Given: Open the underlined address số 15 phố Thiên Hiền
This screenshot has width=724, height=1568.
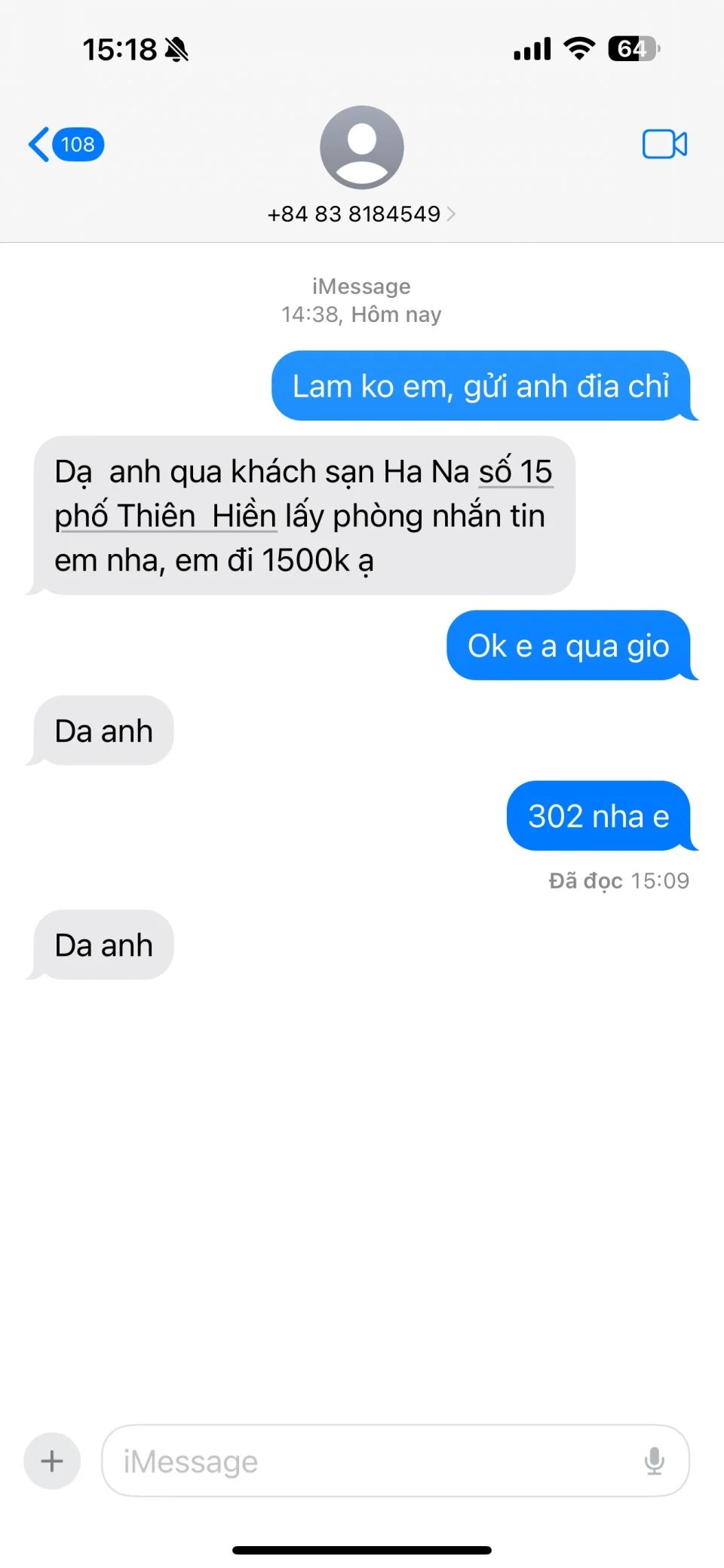Looking at the screenshot, I should tap(166, 516).
